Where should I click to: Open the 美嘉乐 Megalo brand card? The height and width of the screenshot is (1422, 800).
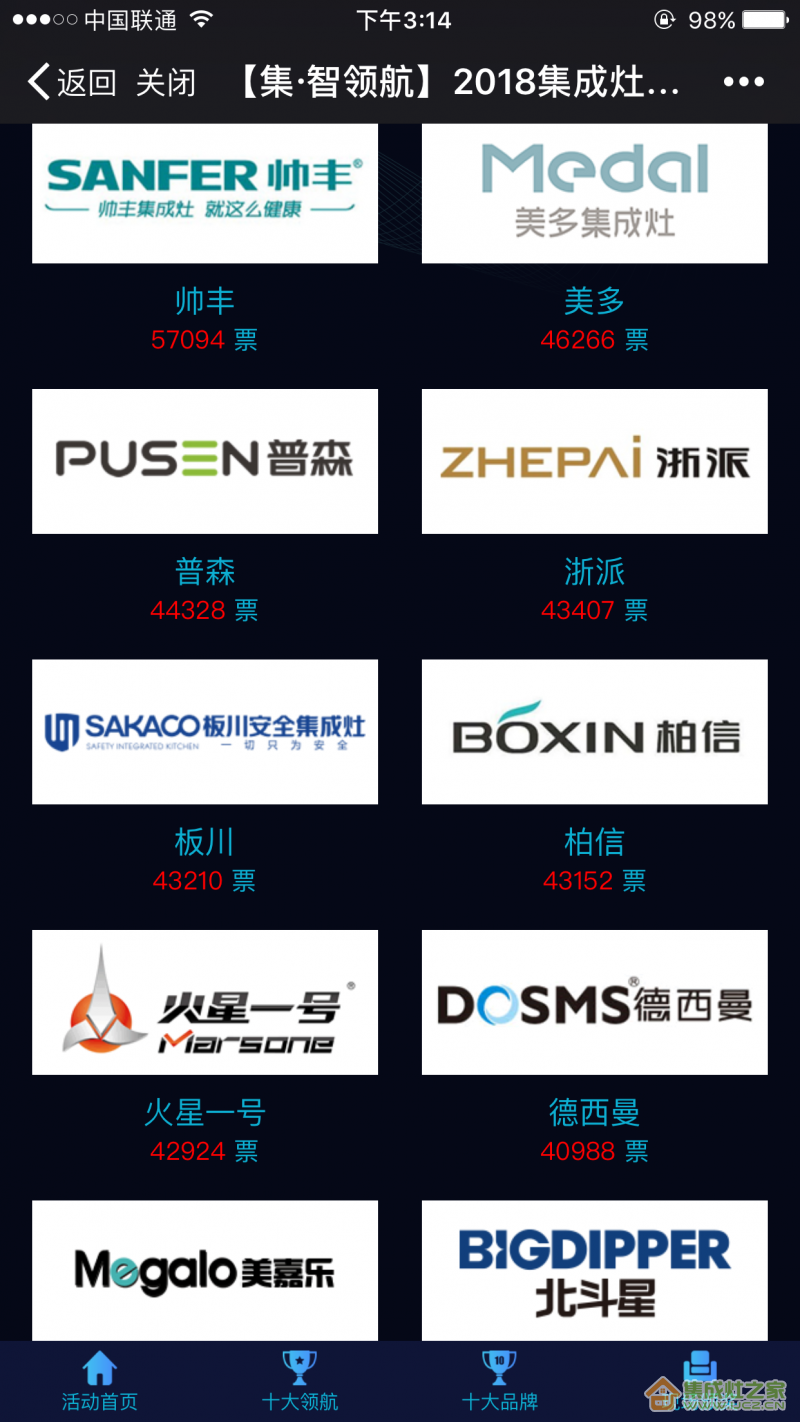[x=205, y=1270]
